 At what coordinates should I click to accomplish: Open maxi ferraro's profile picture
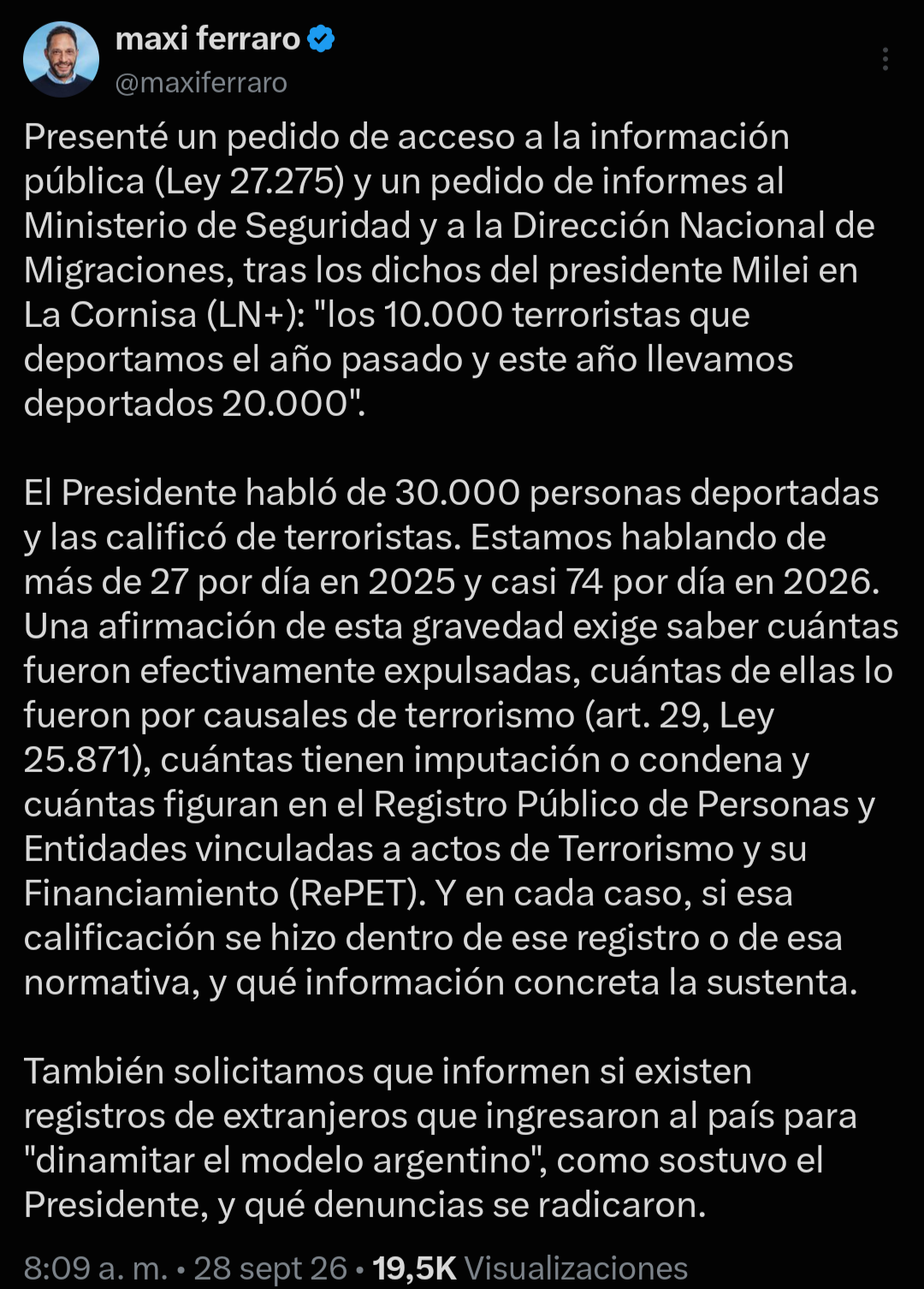(61, 59)
